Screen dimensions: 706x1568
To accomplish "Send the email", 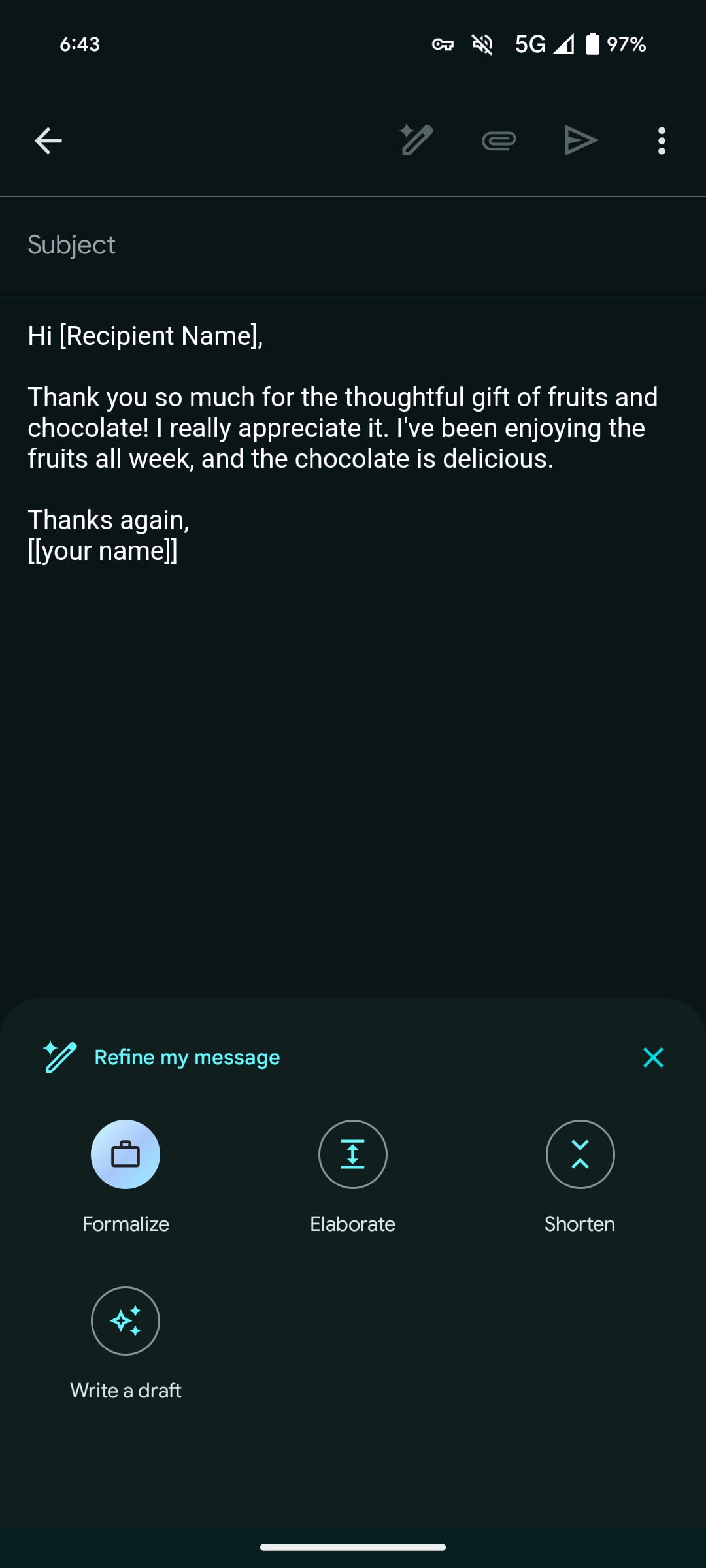I will 581,140.
